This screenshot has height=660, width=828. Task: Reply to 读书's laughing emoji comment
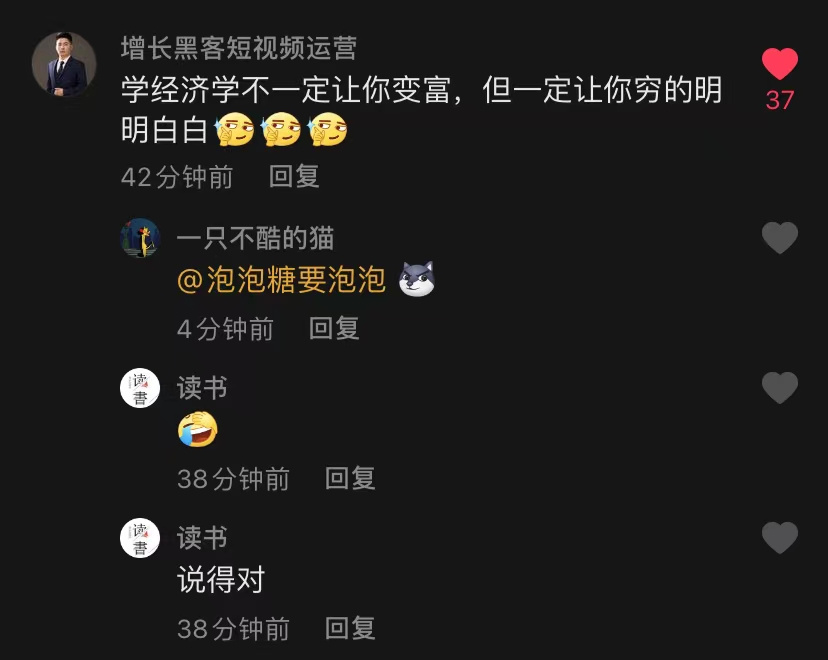(x=350, y=479)
